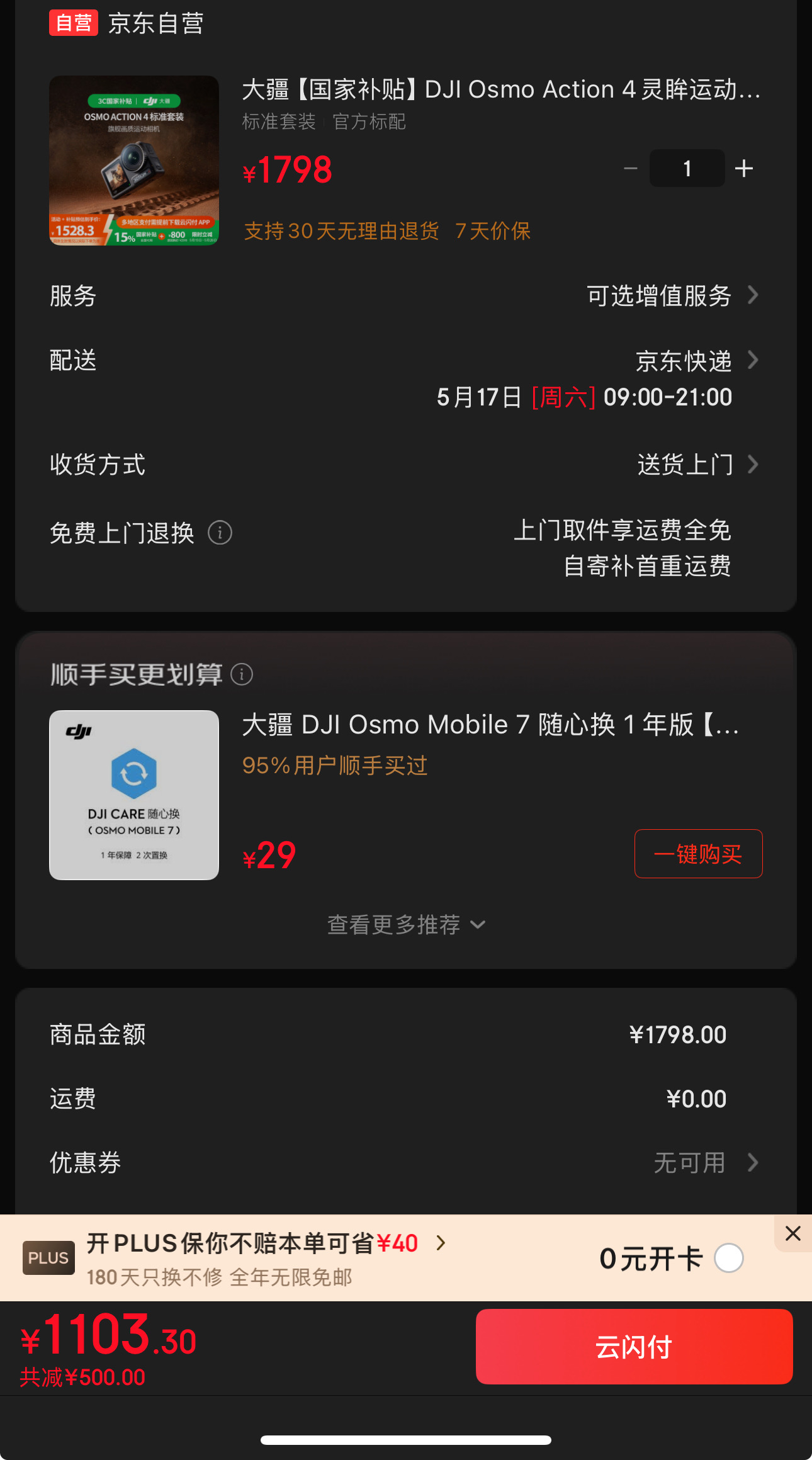Image resolution: width=812 pixels, height=1460 pixels.
Task: Tap 一键购买 for Osmo Mobile 7 随心换
Action: point(698,854)
